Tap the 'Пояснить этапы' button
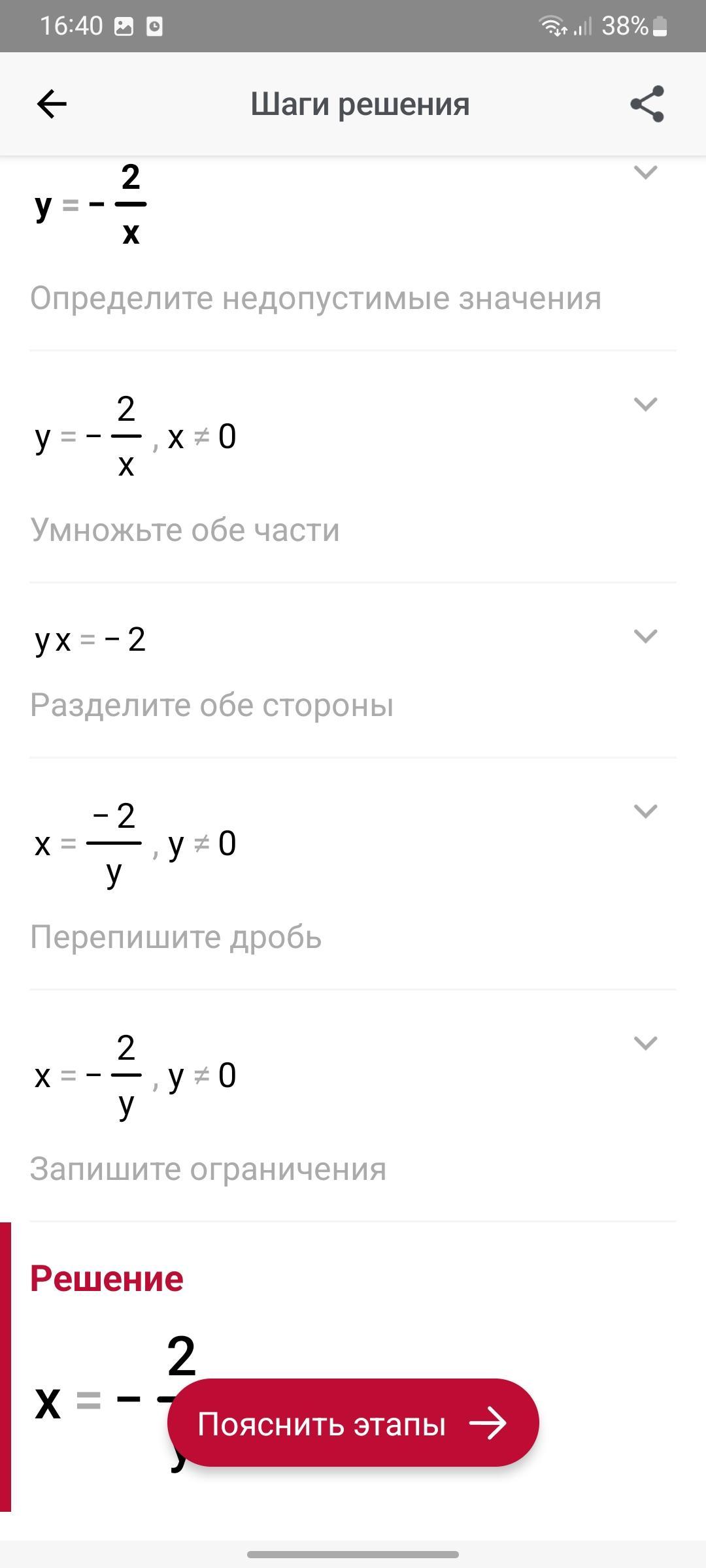The height and width of the screenshot is (1568, 706). (x=353, y=1423)
